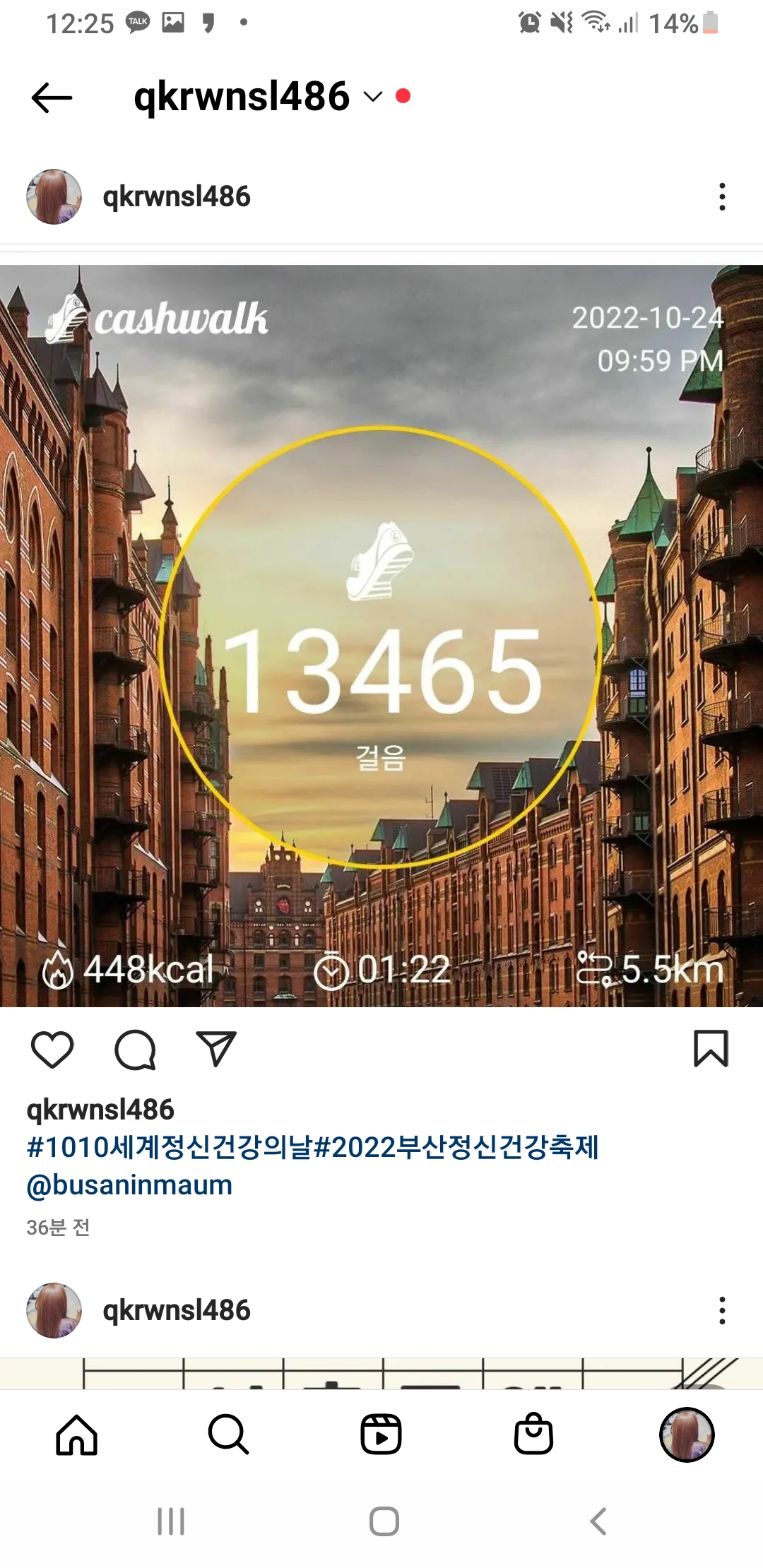This screenshot has height=1568, width=763.
Task: Switch to the Reels tab
Action: (x=381, y=1435)
